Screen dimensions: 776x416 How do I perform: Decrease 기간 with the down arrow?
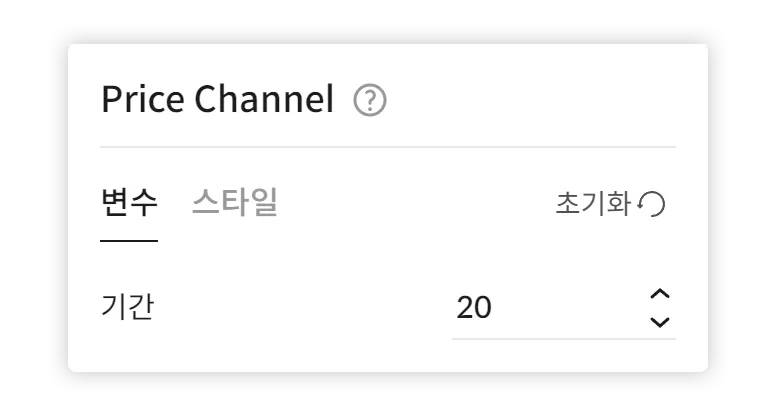tap(658, 321)
